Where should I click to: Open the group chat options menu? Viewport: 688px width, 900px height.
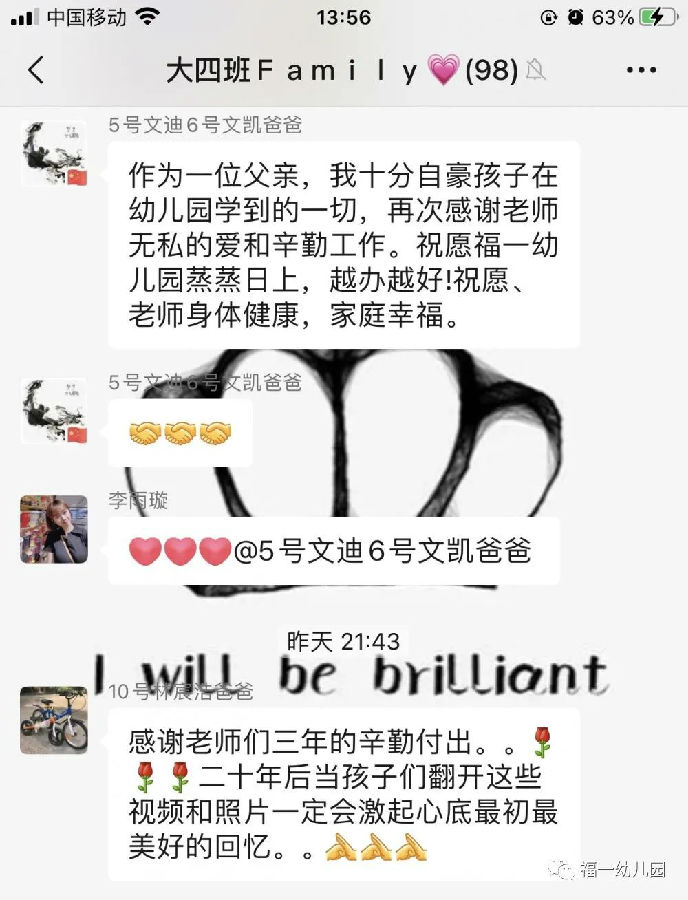point(640,70)
